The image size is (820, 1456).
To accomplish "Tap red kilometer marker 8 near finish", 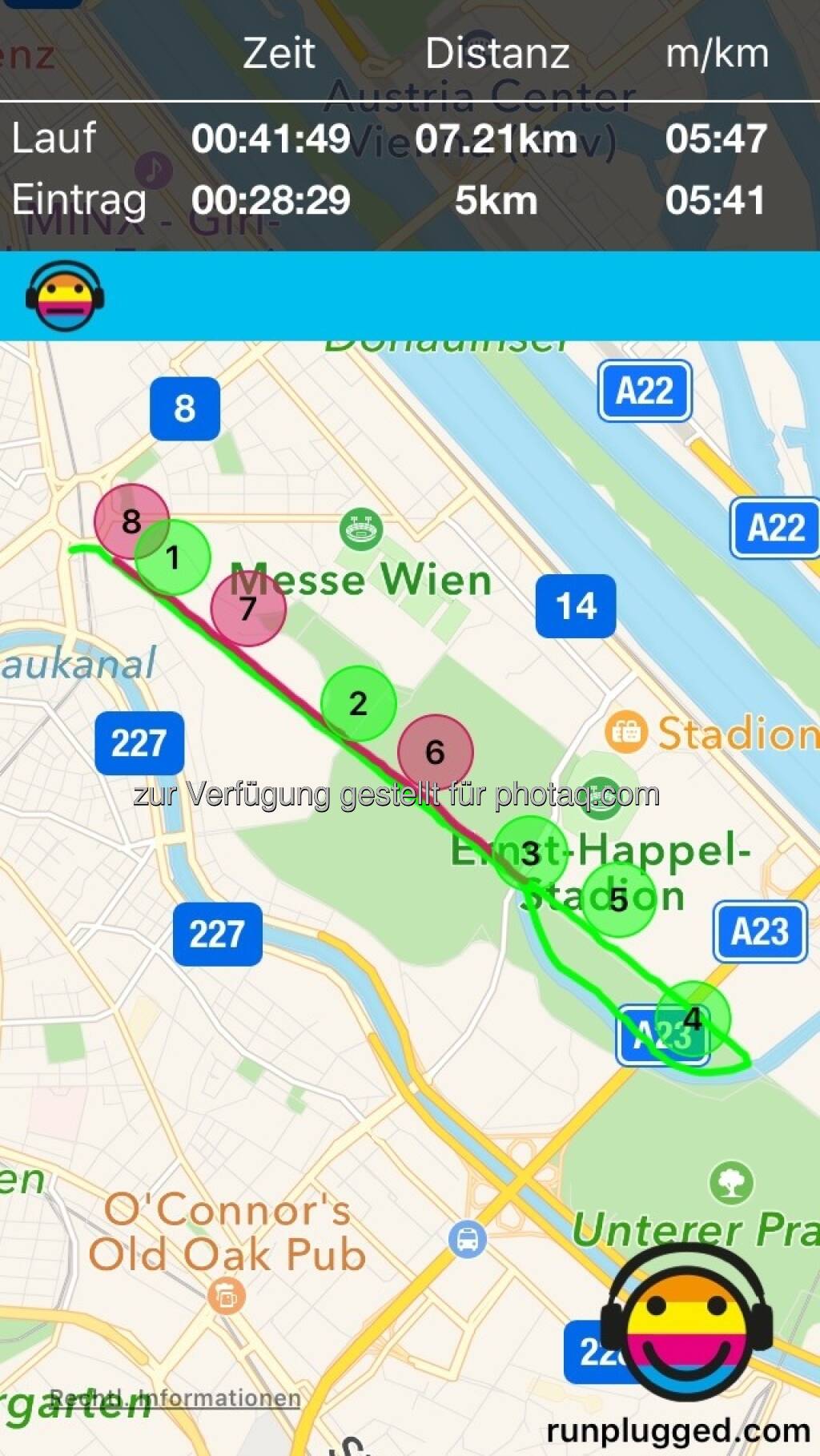I will (x=130, y=521).
